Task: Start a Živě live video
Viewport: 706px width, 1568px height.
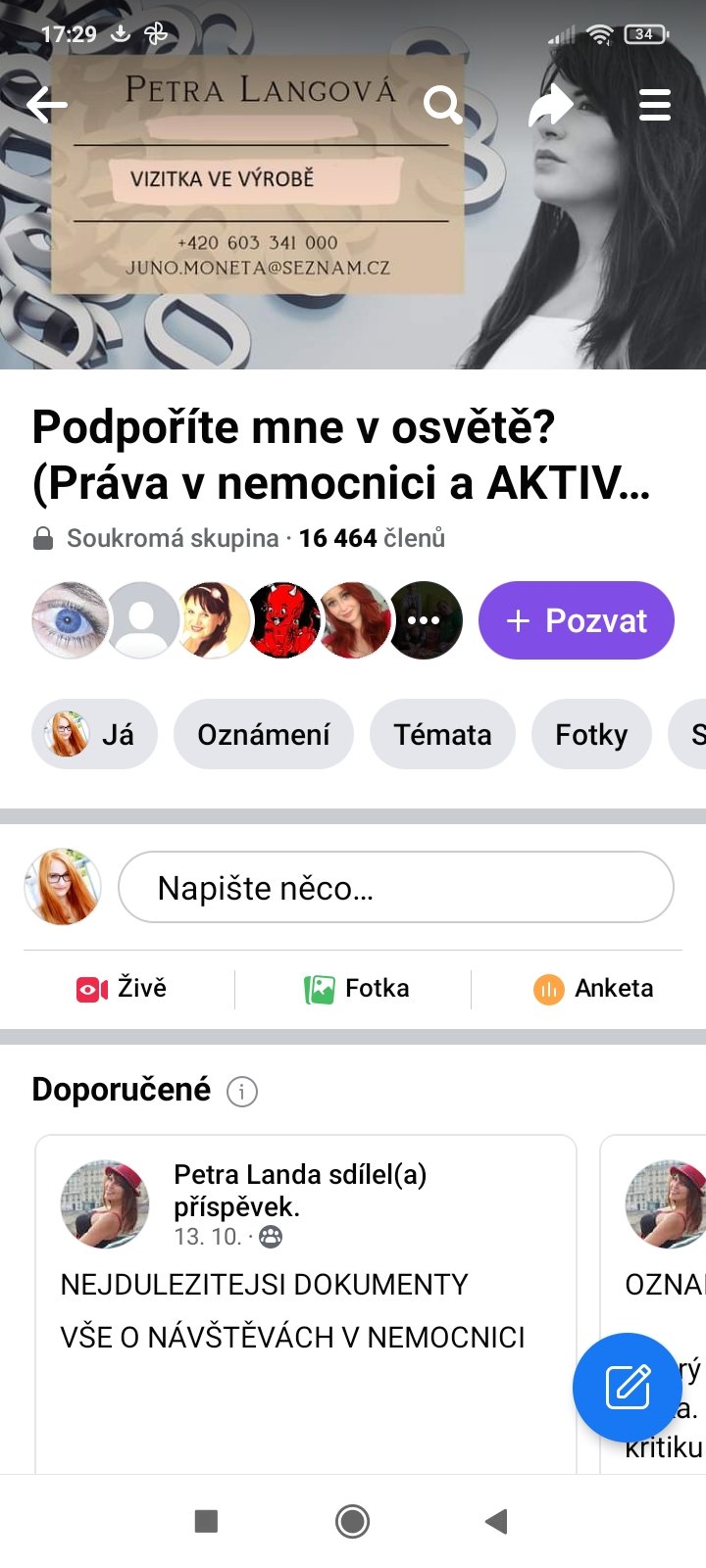Action: 122,989
